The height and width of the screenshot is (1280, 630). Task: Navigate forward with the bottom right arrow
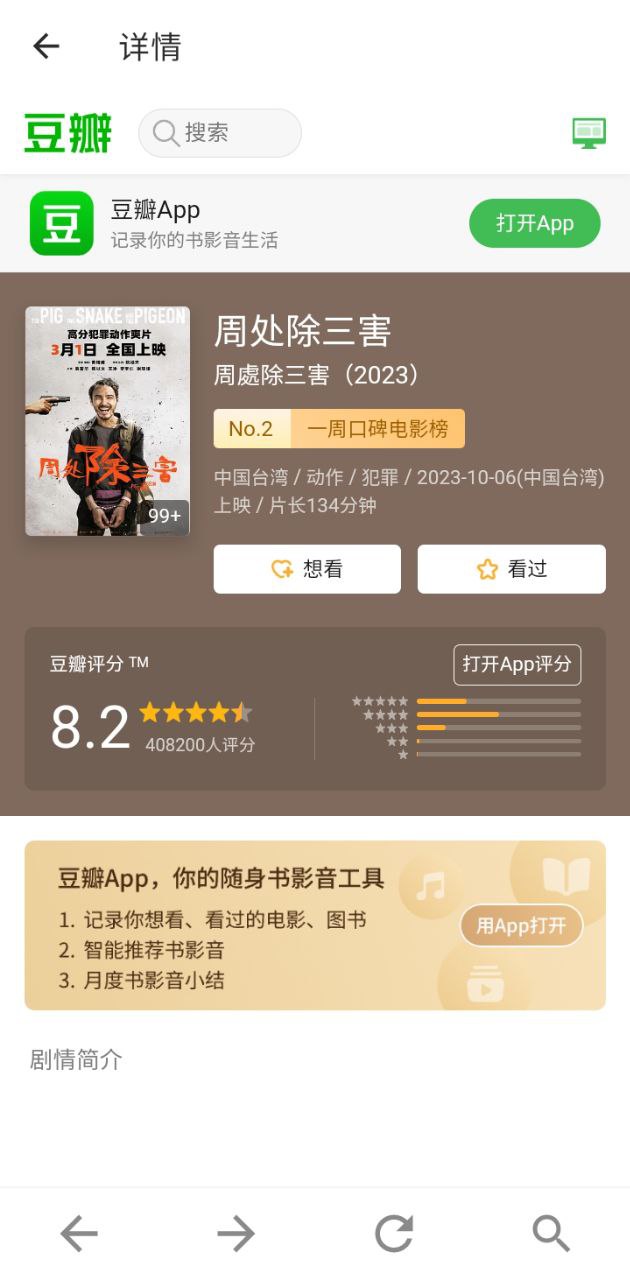click(x=236, y=1234)
